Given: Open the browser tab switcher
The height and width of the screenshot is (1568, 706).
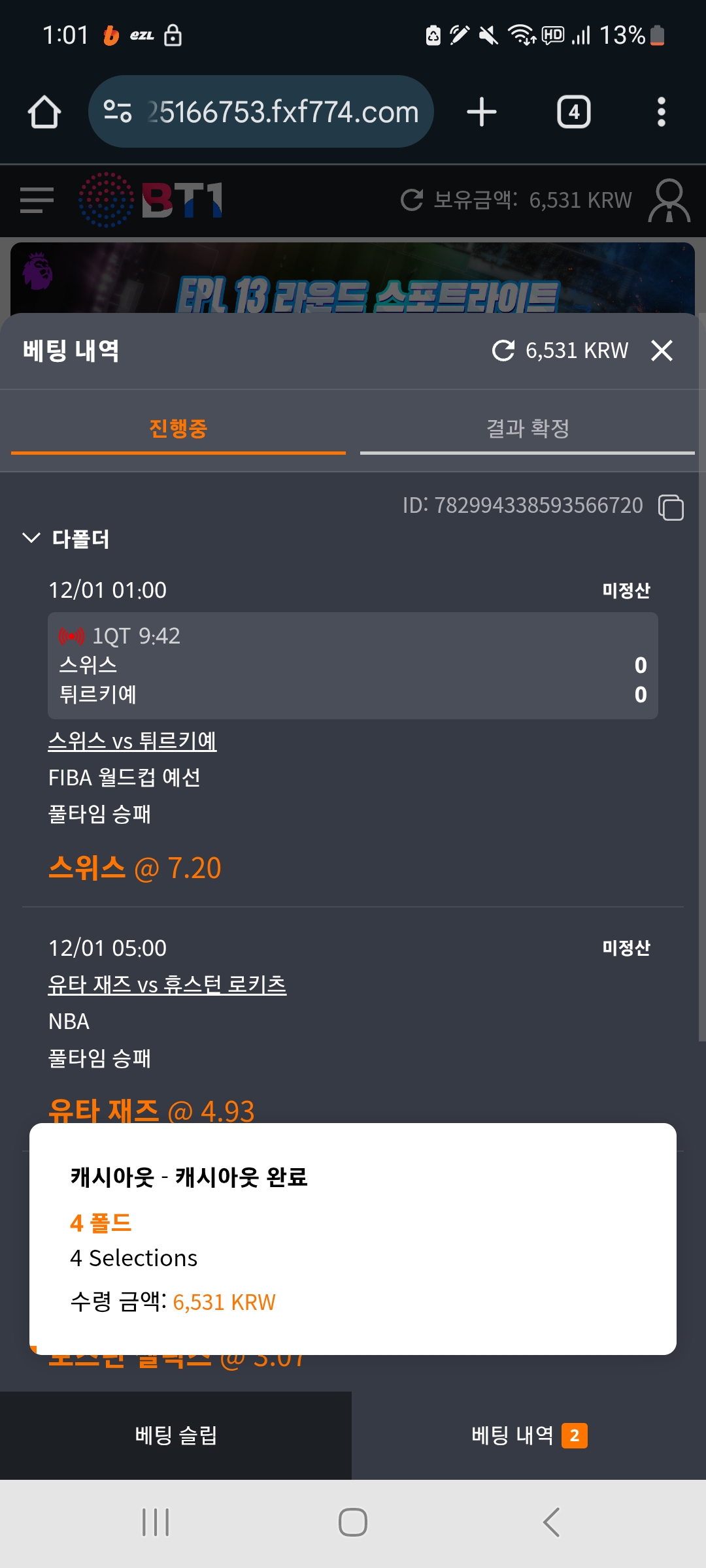Looking at the screenshot, I should click(573, 111).
